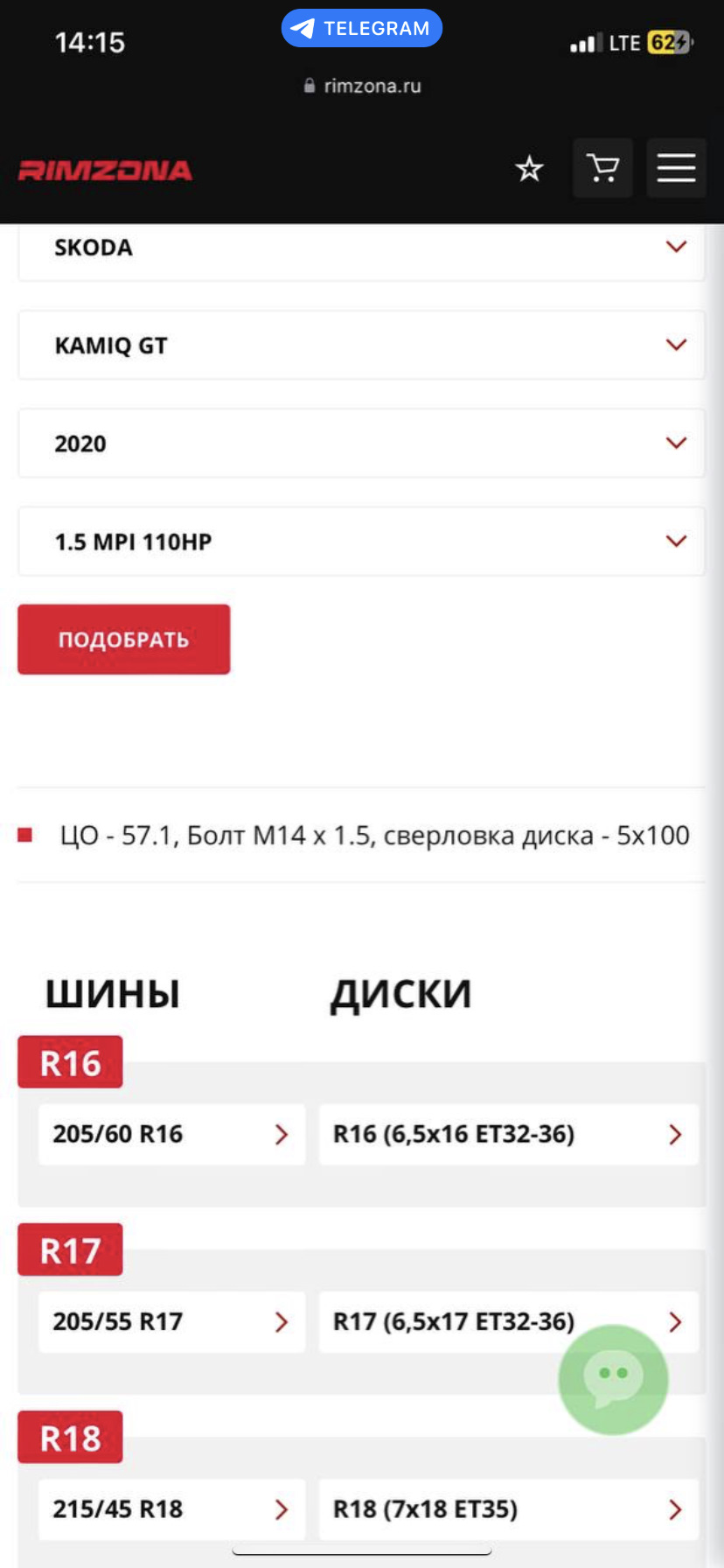Open 205/60 R16 tires
This screenshot has height=1568, width=724.
(171, 1135)
